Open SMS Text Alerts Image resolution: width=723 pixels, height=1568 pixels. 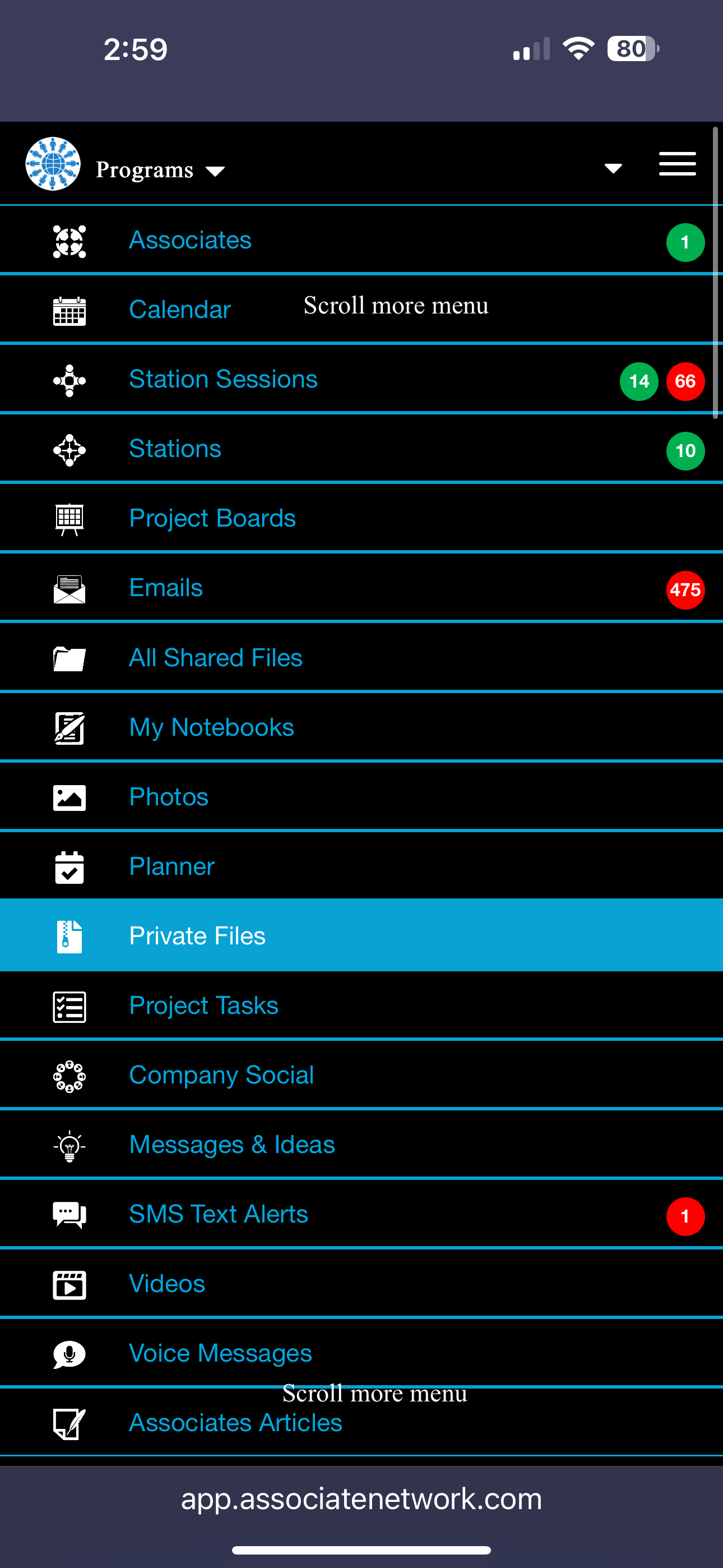(218, 1214)
